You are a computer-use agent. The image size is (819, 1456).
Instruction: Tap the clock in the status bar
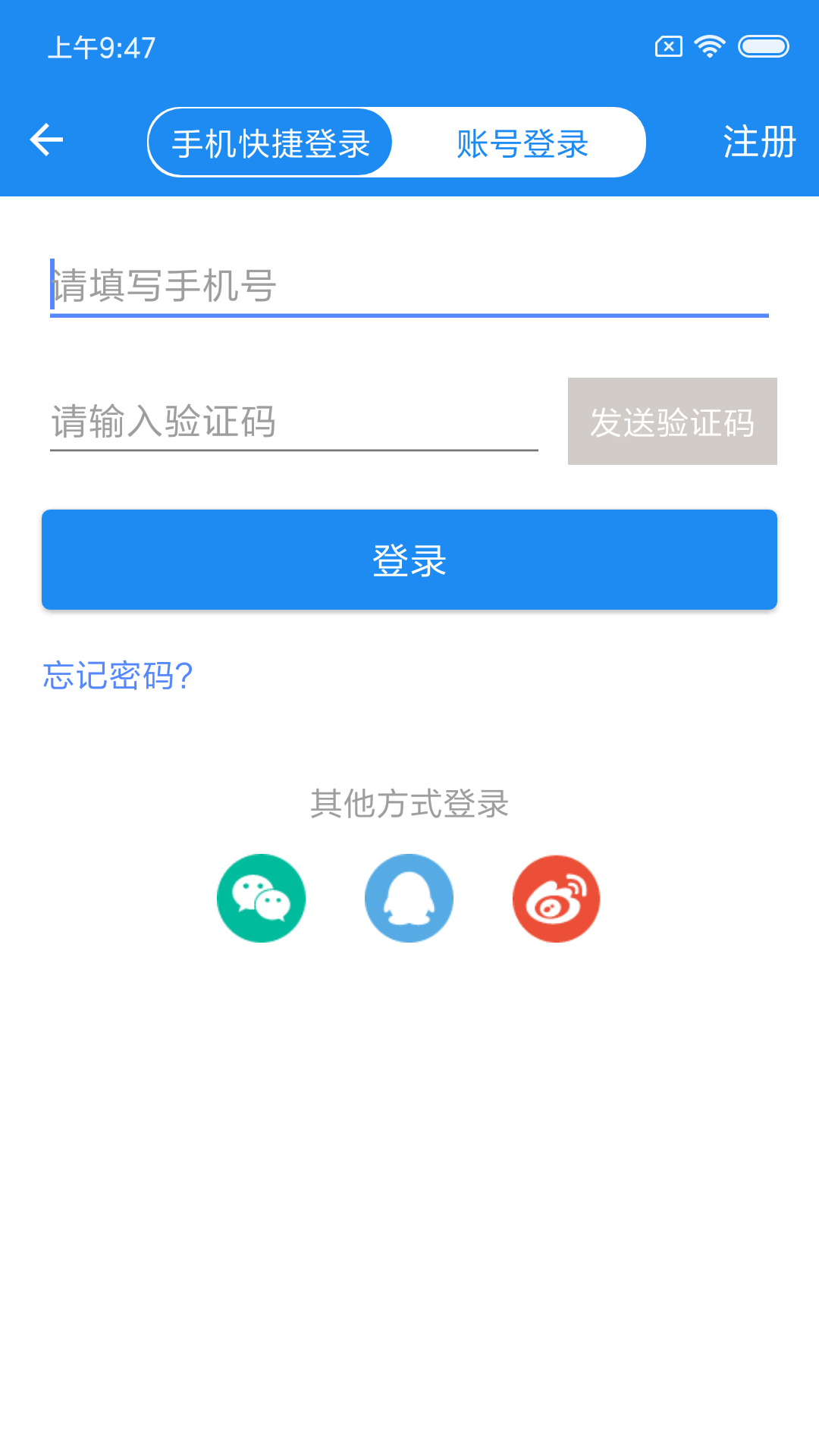[102, 48]
